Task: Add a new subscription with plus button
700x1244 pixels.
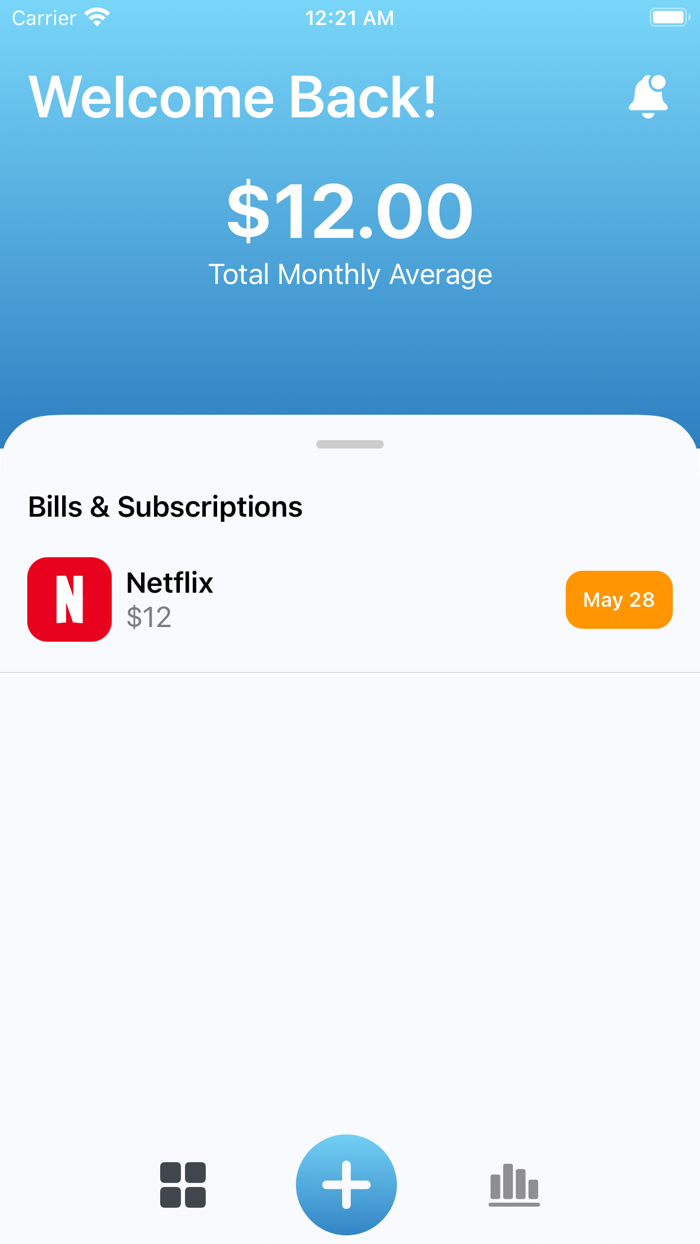Action: tap(346, 1185)
